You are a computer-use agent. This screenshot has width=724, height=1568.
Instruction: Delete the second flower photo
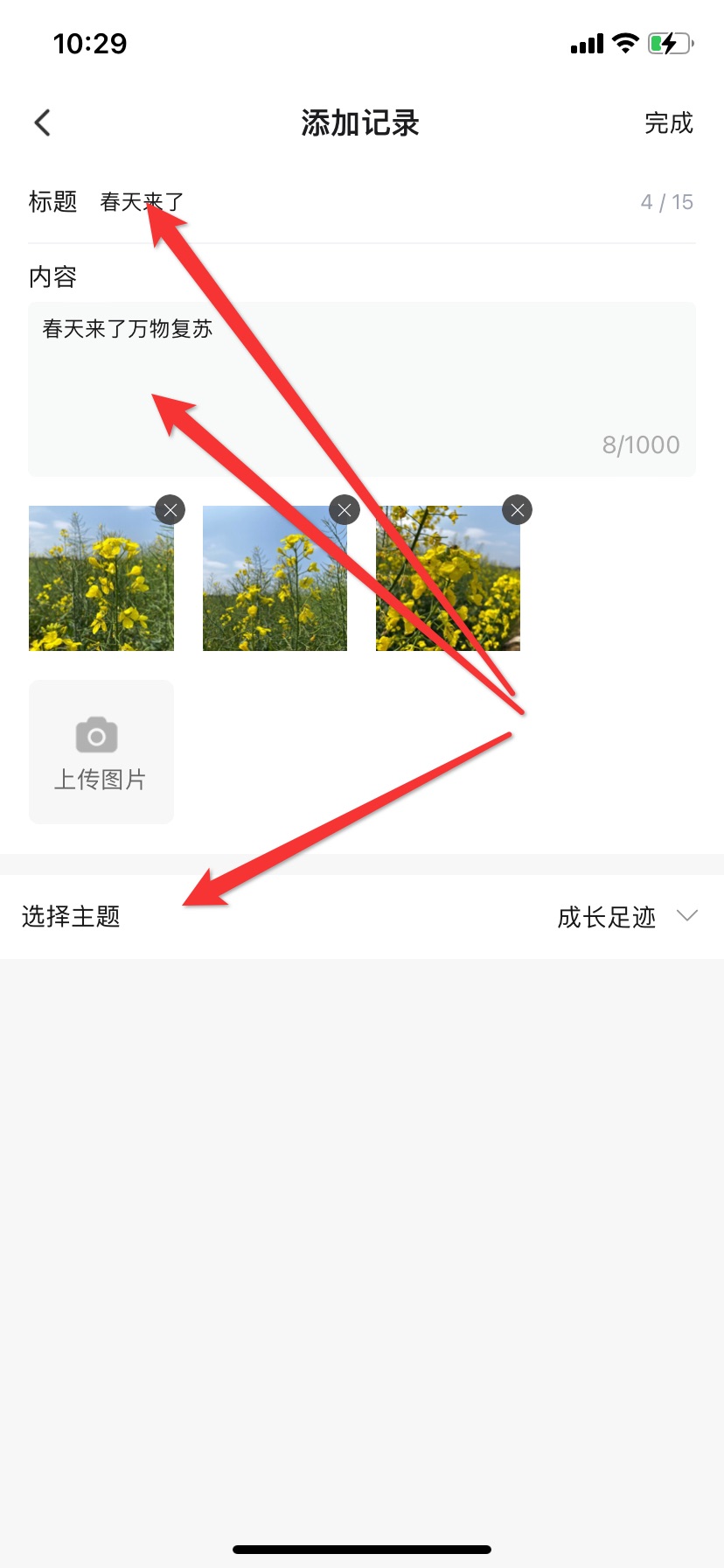tap(344, 510)
